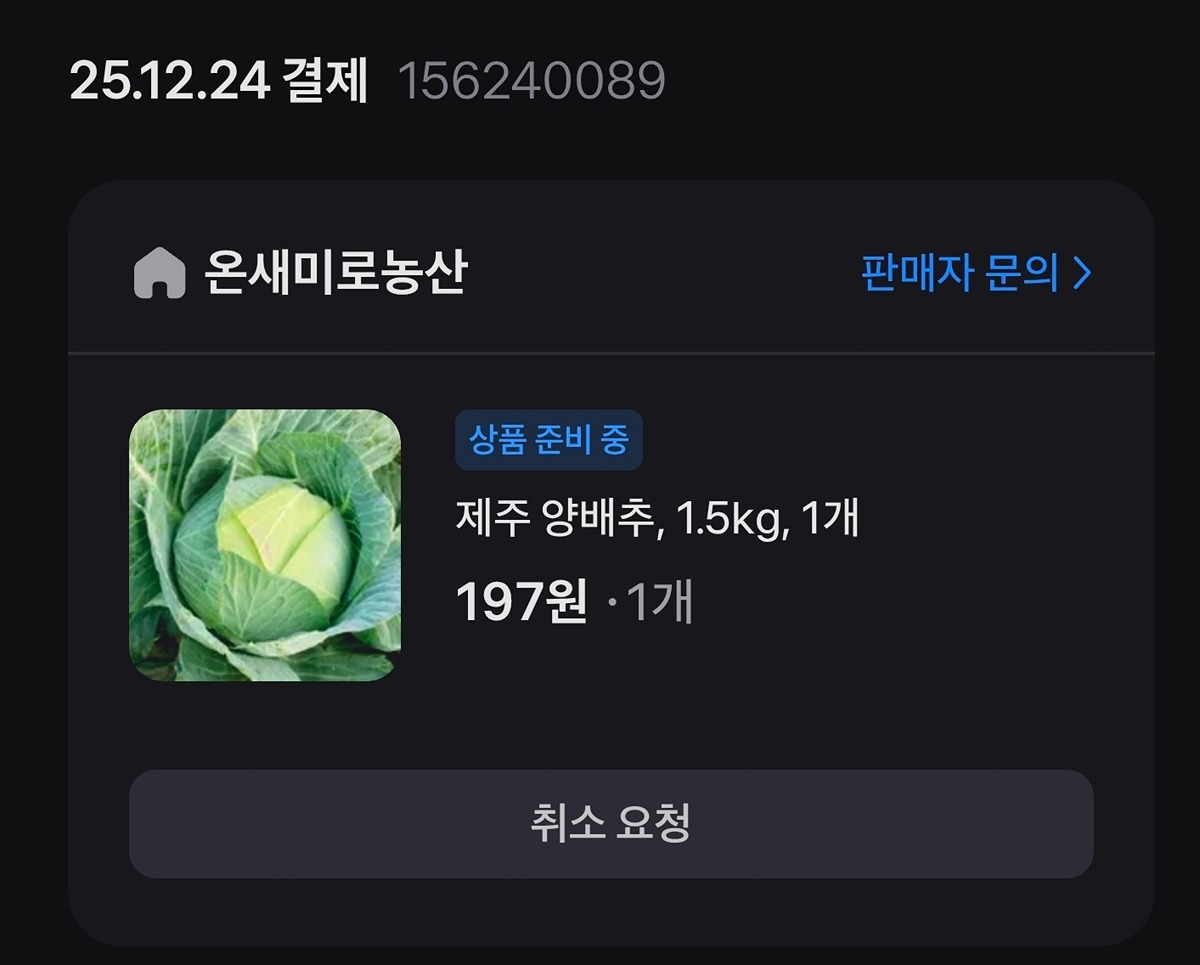Screen dimensions: 1200x965
Task: Open the 판매자 문의 link
Action: point(975,272)
